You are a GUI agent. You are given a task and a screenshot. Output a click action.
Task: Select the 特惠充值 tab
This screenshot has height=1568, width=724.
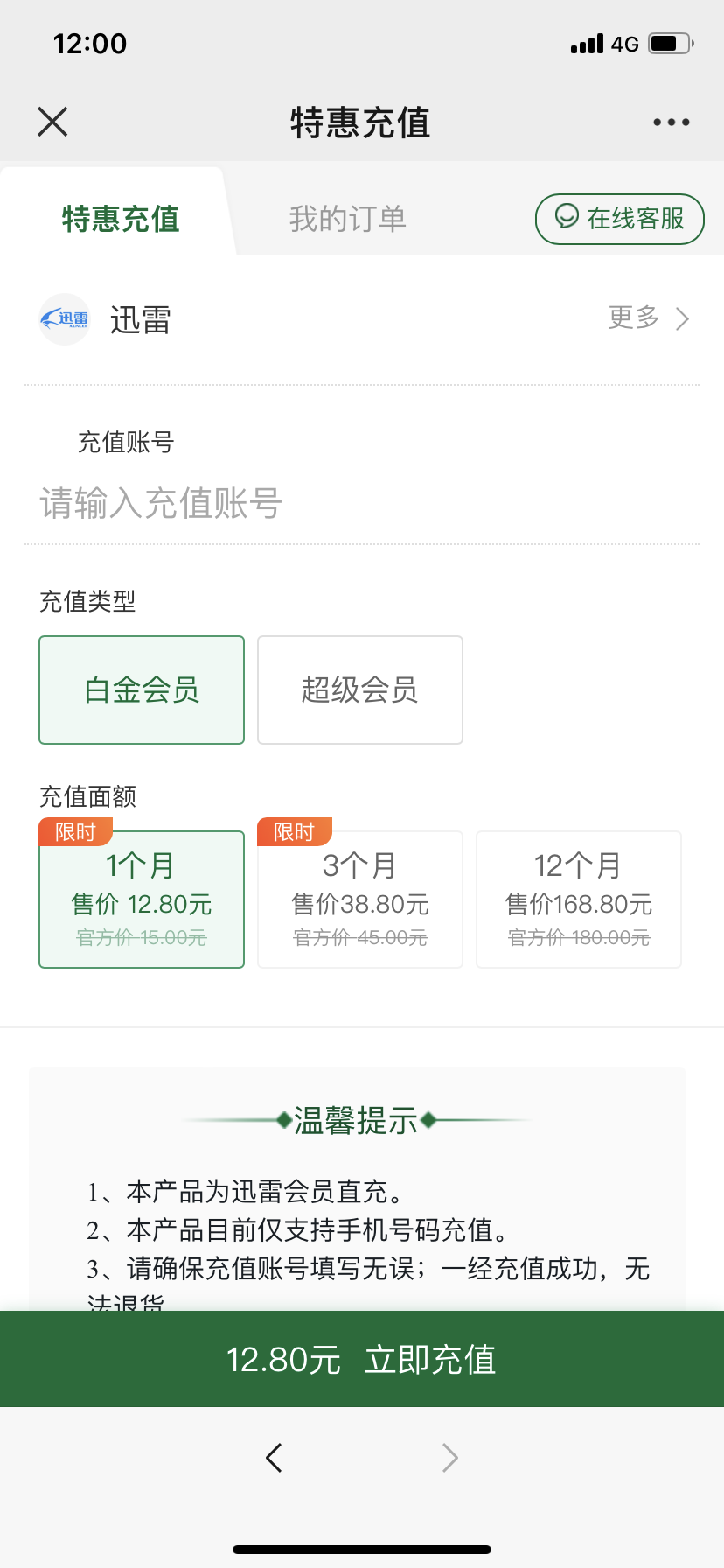pyautogui.click(x=121, y=219)
